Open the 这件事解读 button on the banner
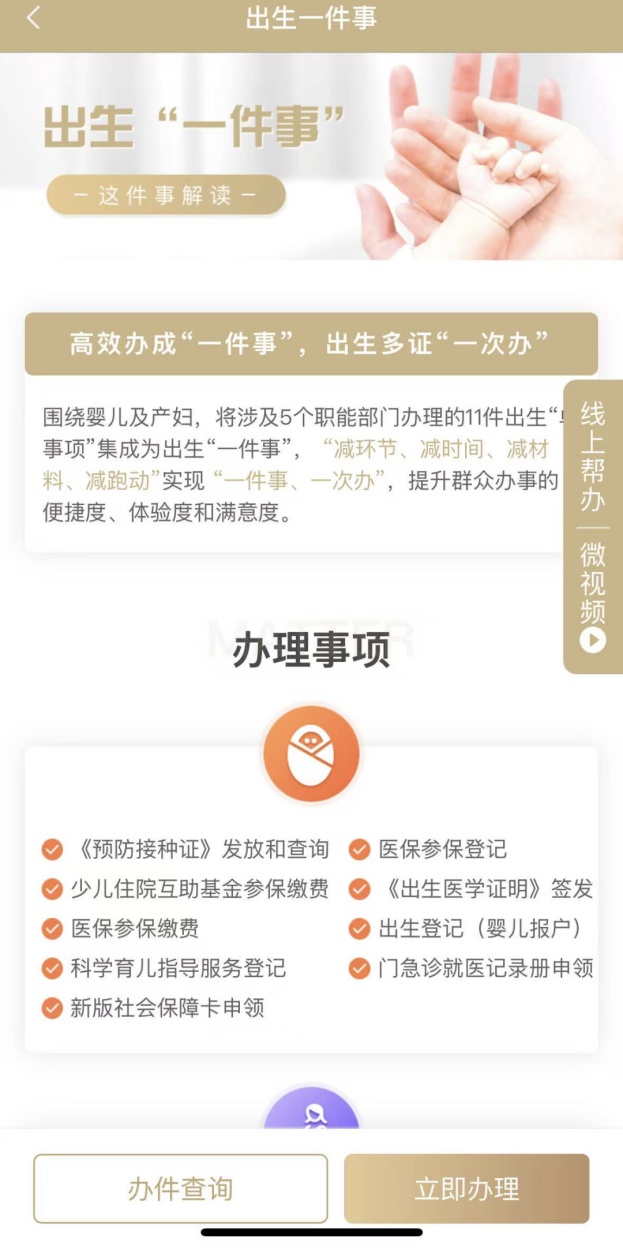 [x=166, y=195]
